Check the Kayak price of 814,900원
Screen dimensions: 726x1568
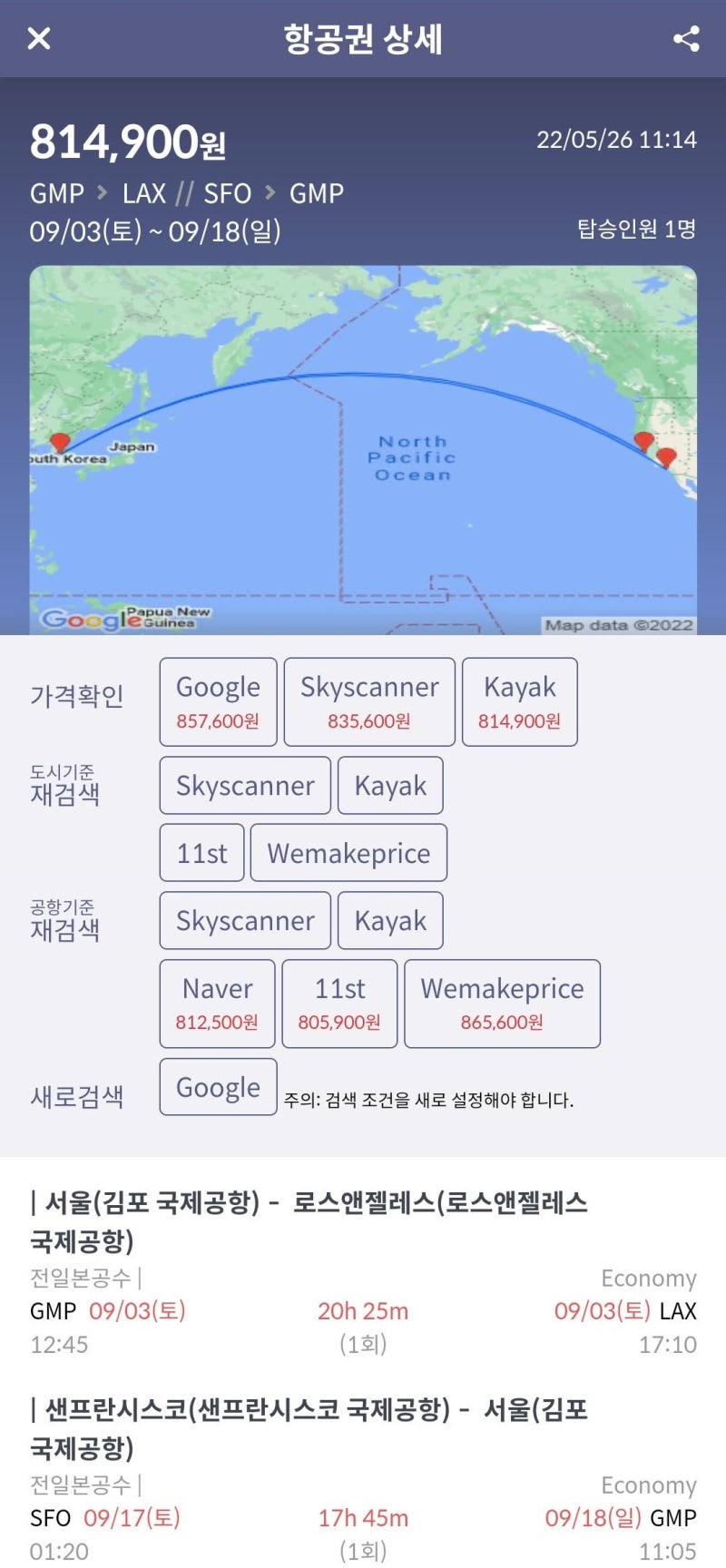[519, 702]
